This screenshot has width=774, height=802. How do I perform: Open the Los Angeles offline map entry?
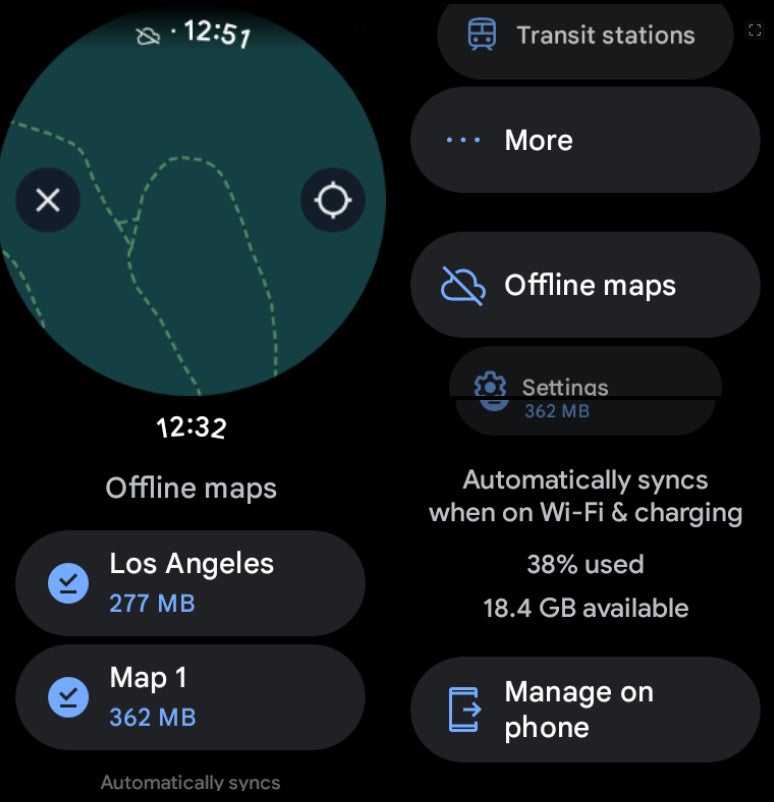pyautogui.click(x=190, y=582)
